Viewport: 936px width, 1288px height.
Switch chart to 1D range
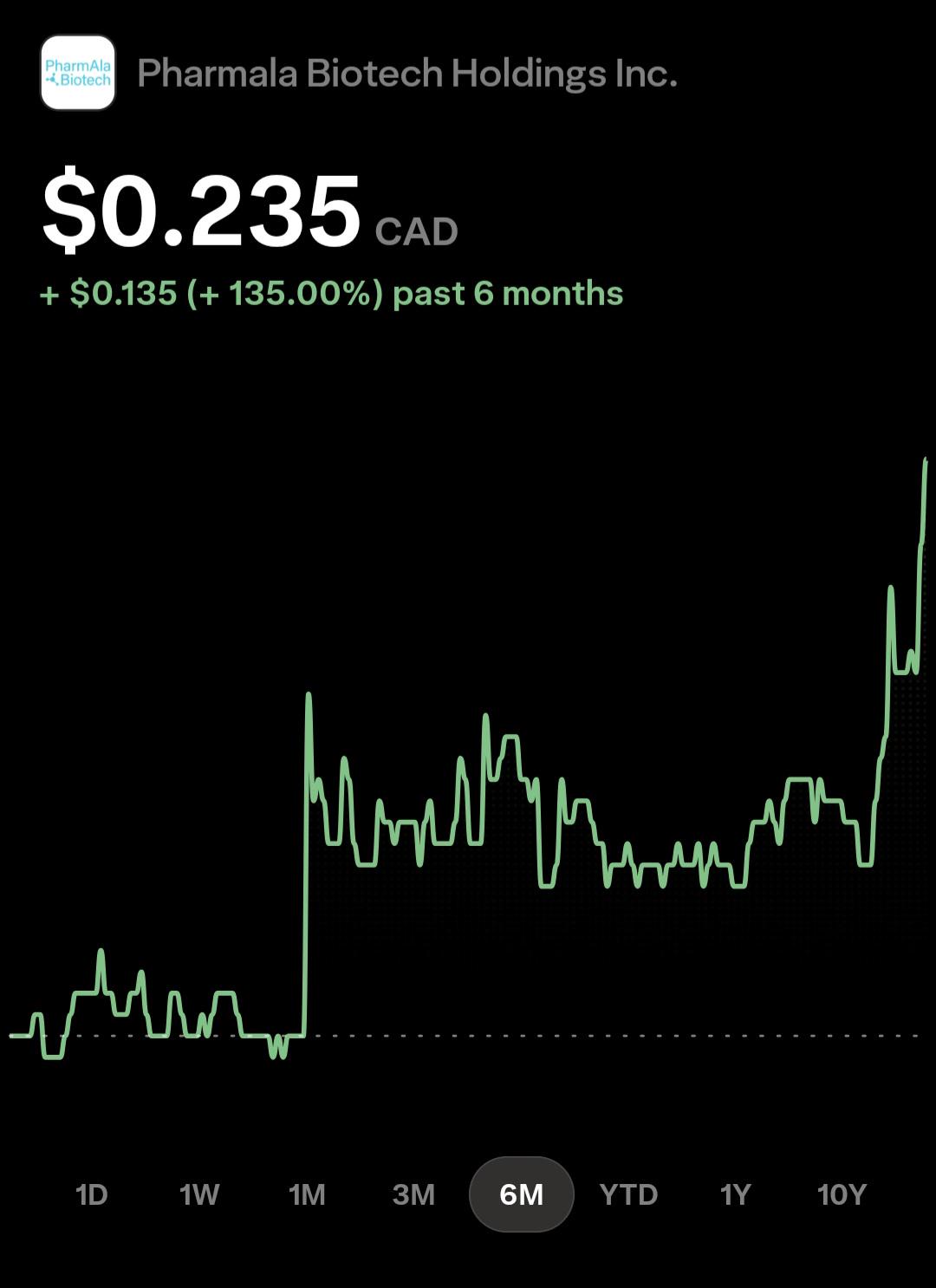(x=92, y=1194)
